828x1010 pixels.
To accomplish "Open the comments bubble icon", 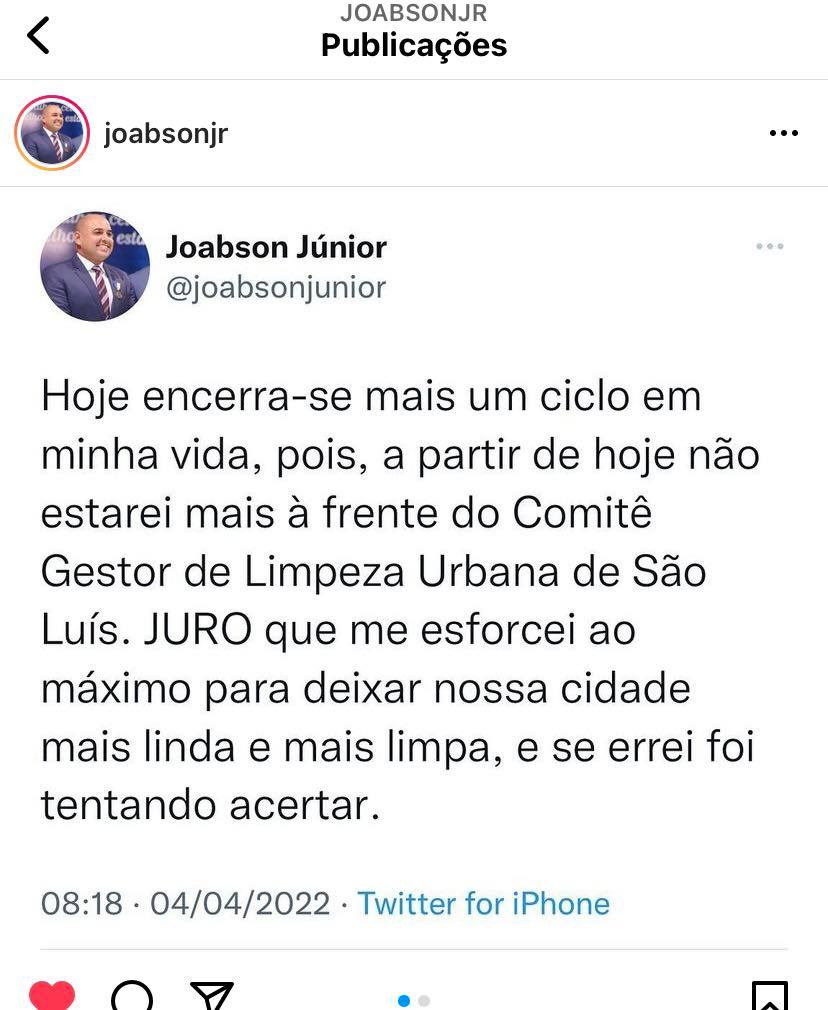I will pyautogui.click(x=132, y=996).
